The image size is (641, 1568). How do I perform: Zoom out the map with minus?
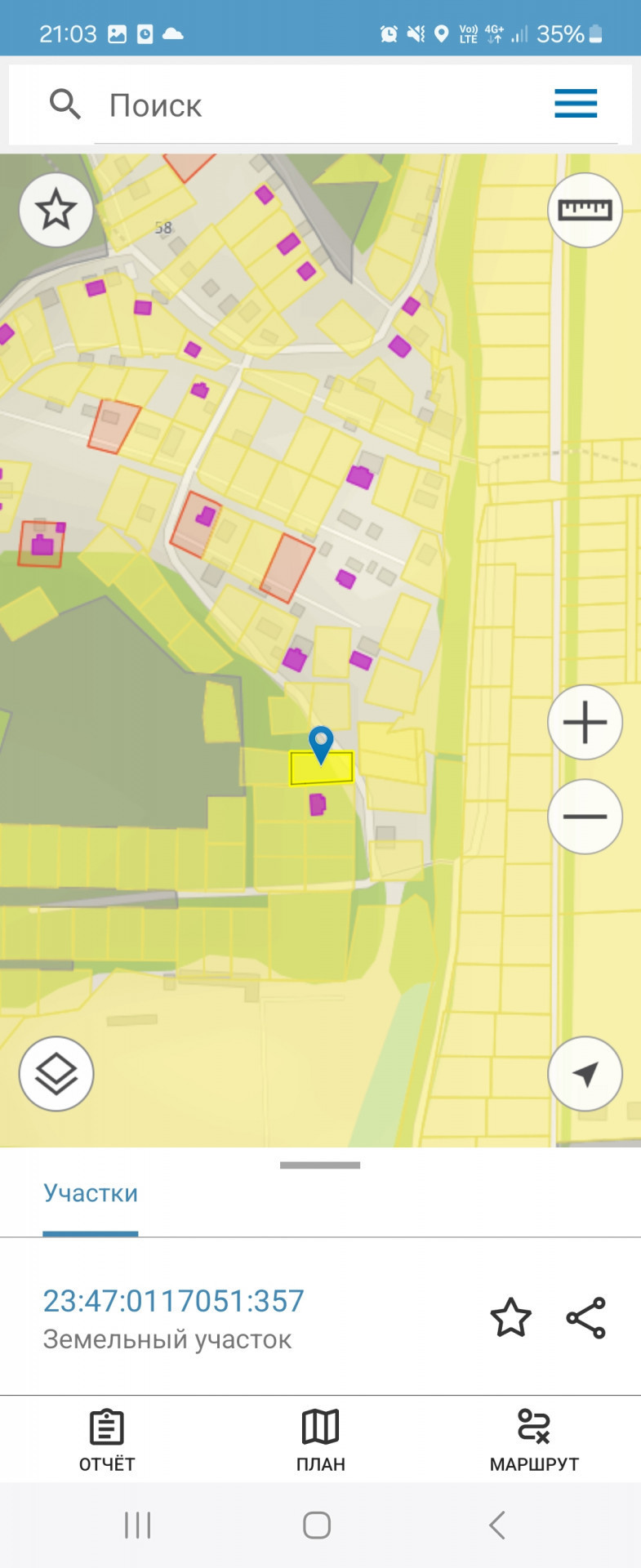tap(585, 817)
